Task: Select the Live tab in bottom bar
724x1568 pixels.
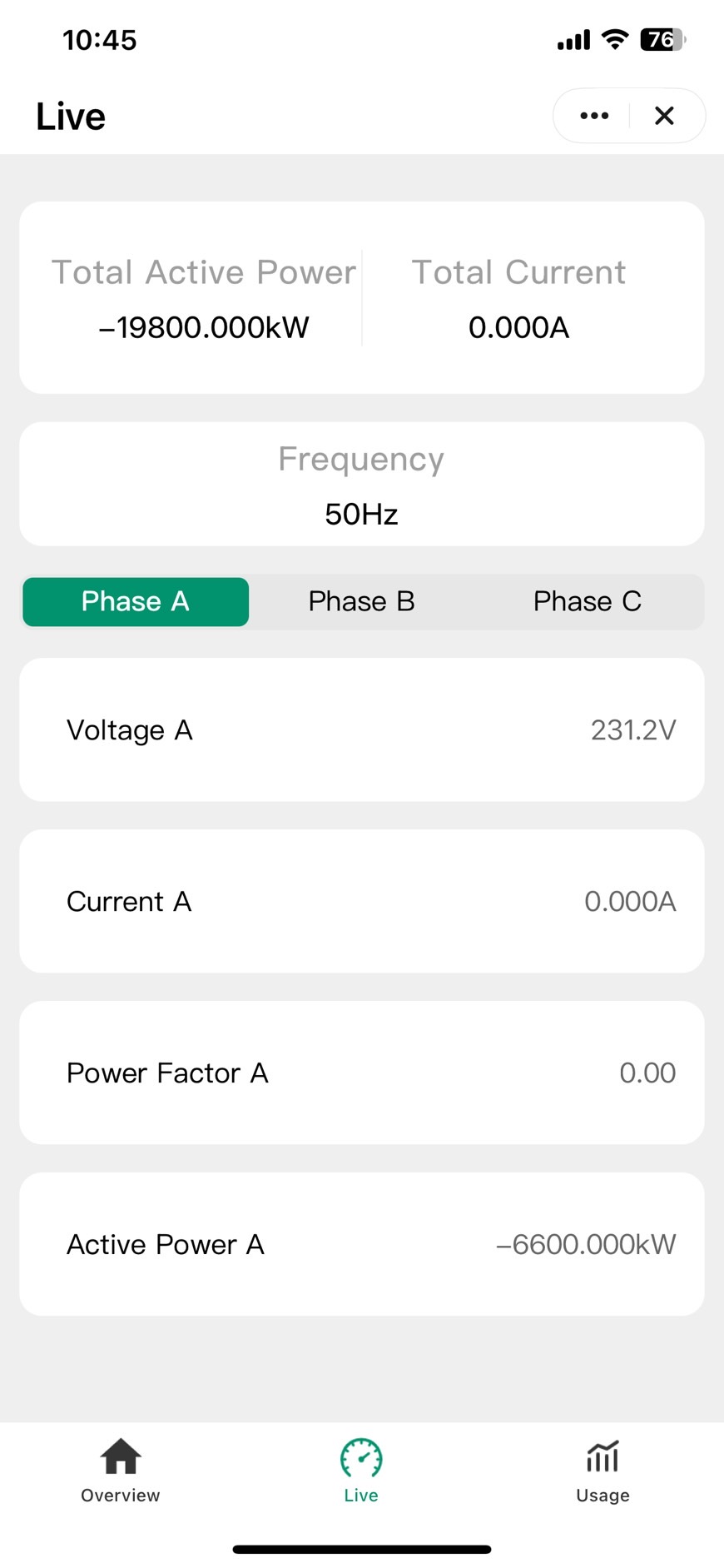Action: pos(361,1471)
